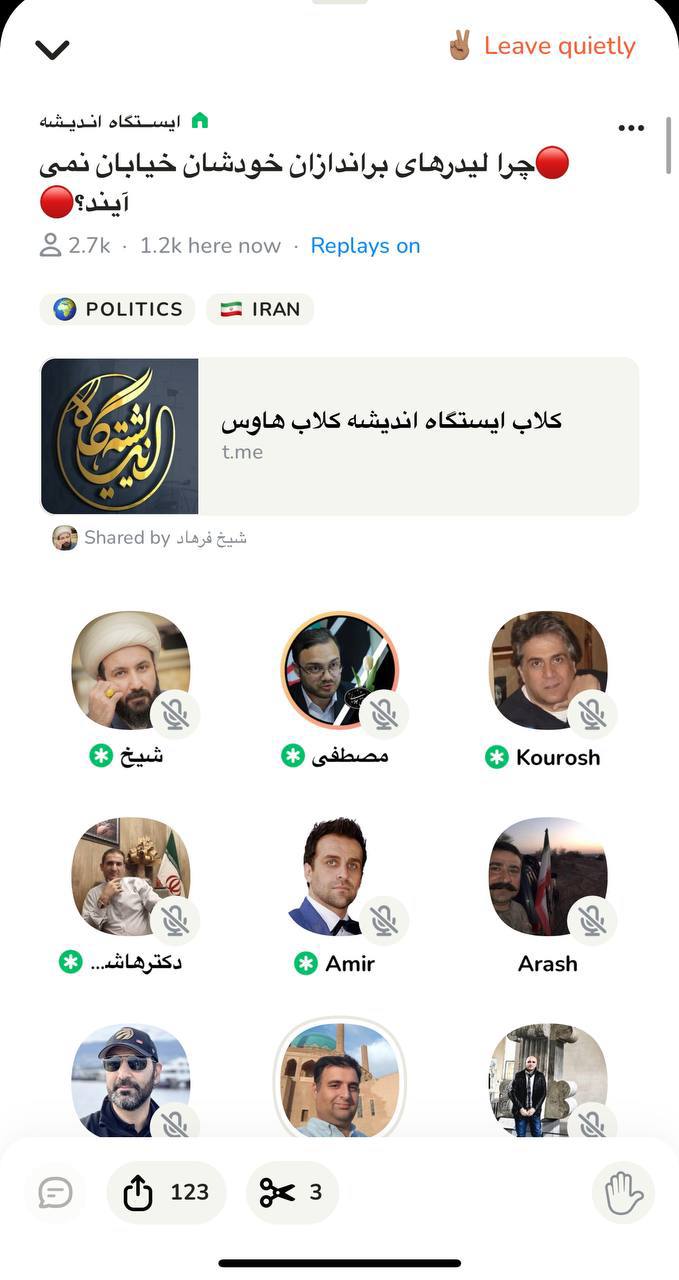Share the room via the 123 button
Viewport: 679px width, 1280px height.
coord(166,1192)
